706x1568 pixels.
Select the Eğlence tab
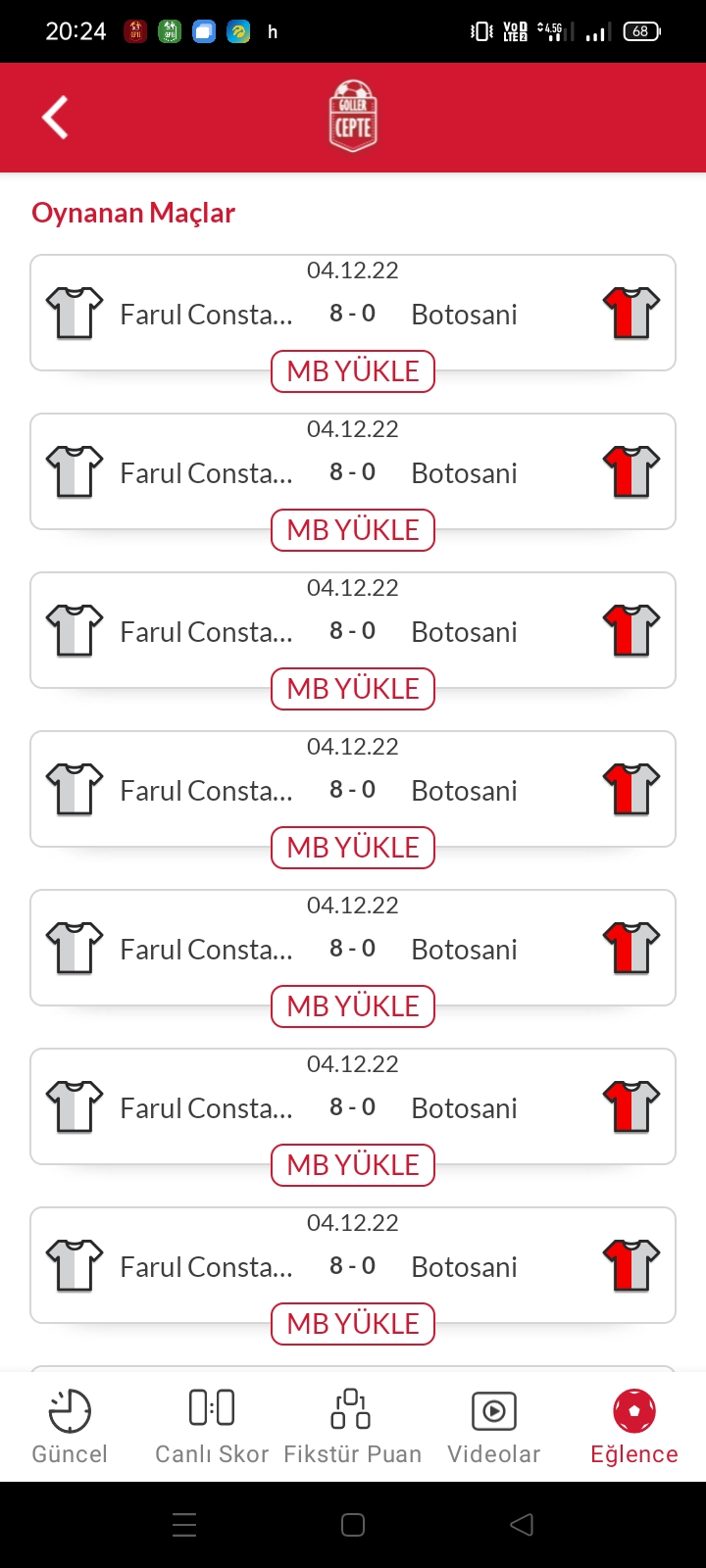click(x=634, y=1427)
